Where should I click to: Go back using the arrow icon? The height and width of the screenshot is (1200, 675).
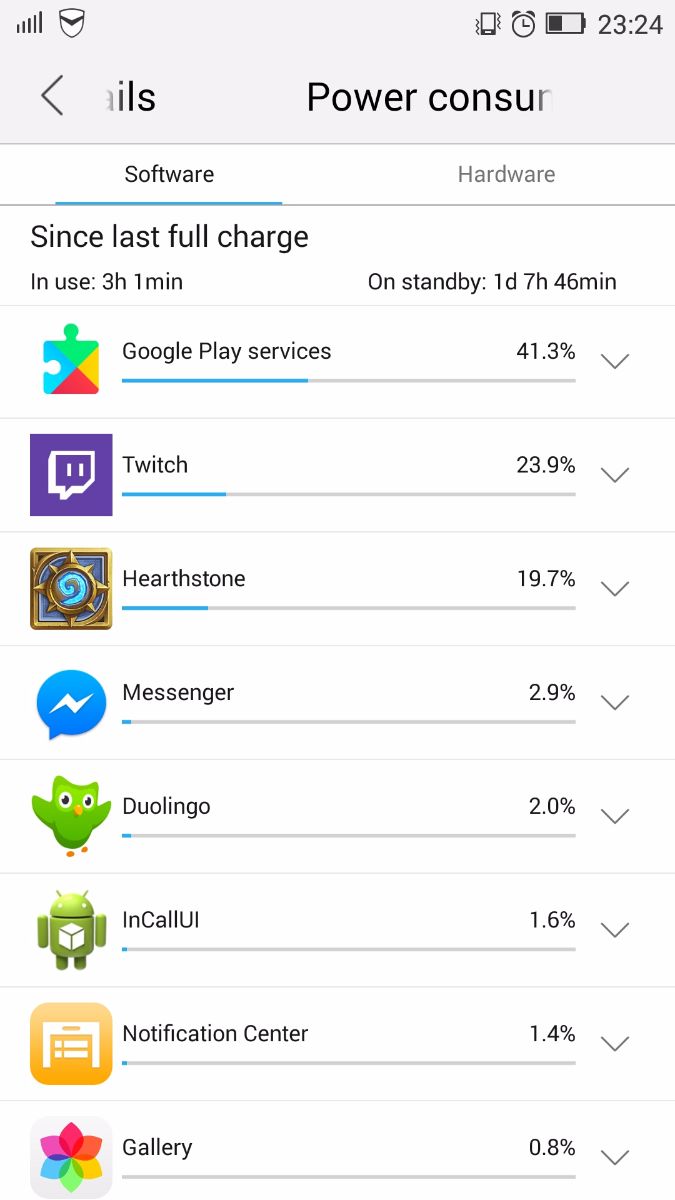tap(52, 97)
